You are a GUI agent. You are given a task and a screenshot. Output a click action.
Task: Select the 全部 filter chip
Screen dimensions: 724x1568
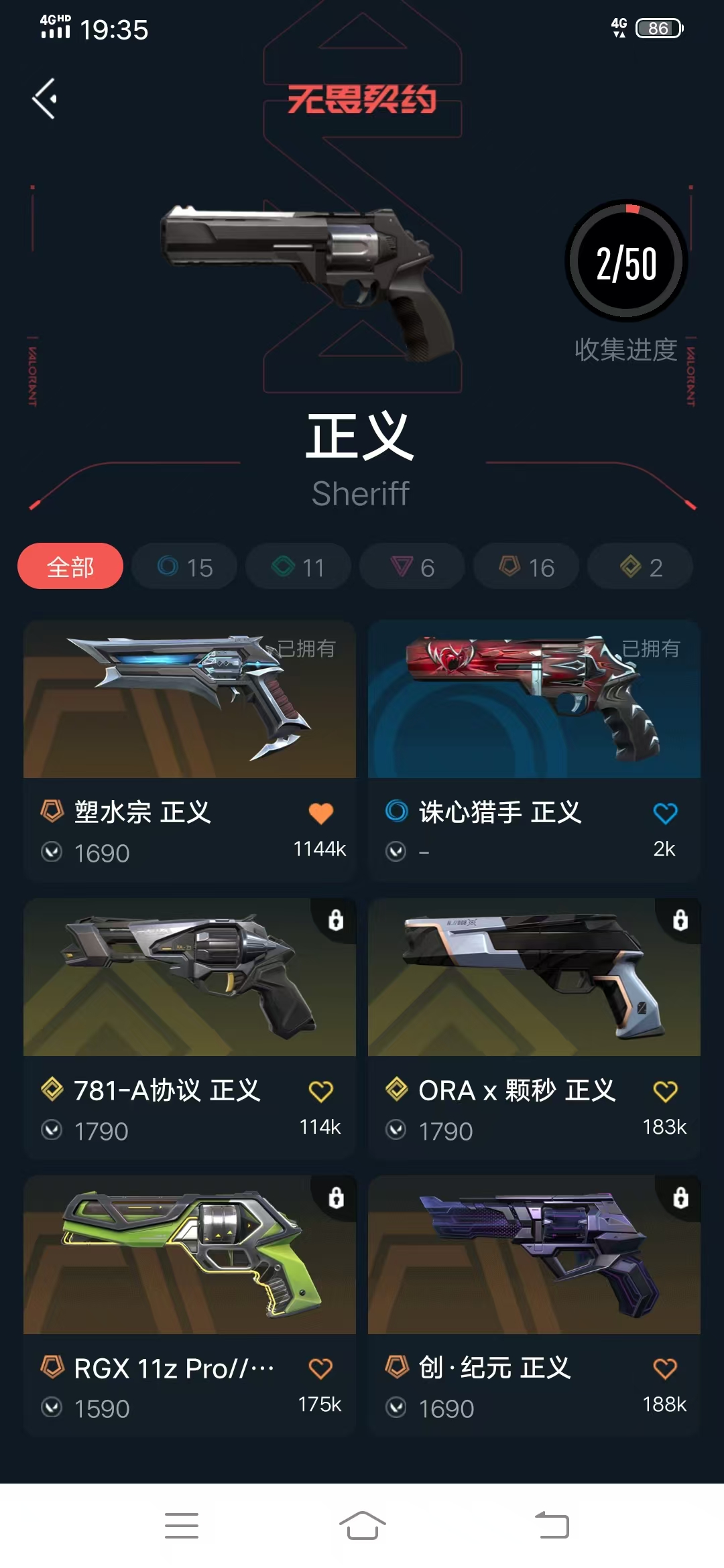click(70, 567)
